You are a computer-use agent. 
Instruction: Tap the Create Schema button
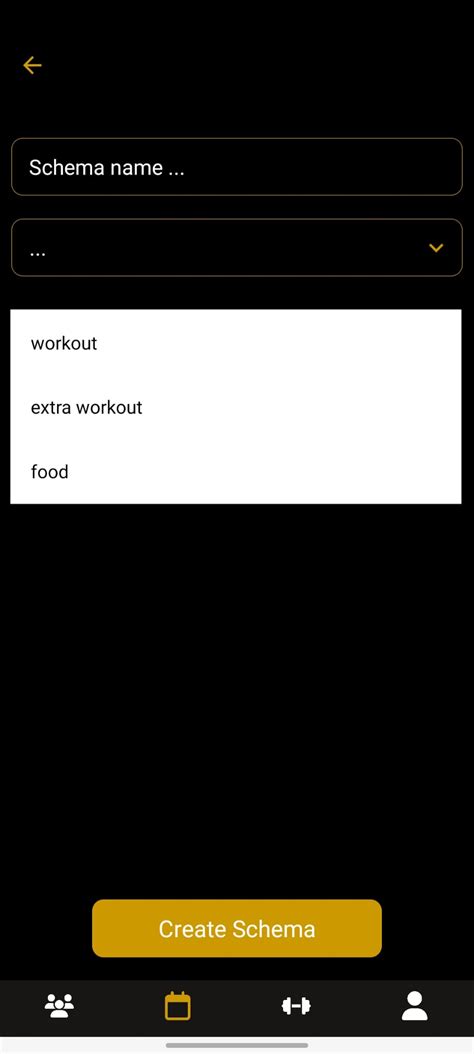(x=237, y=928)
